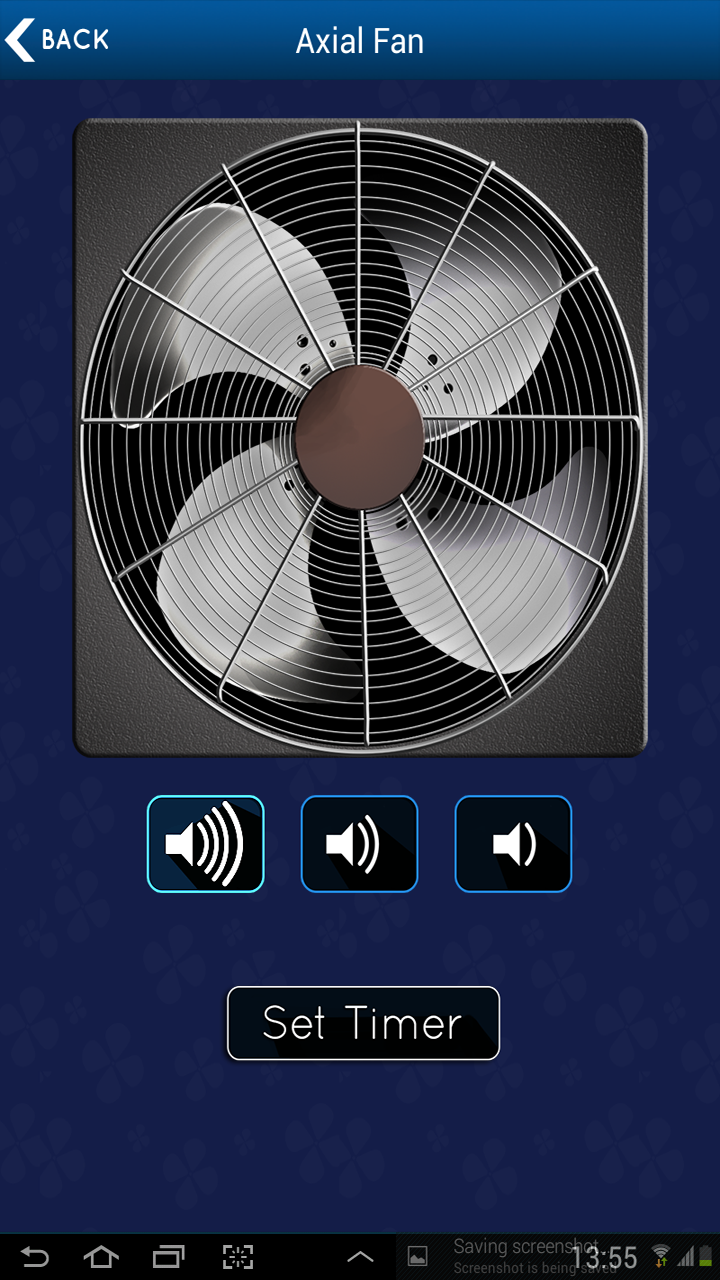Tap the Back arrow navigation icon
Image resolution: width=720 pixels, height=1280 pixels.
coord(18,39)
